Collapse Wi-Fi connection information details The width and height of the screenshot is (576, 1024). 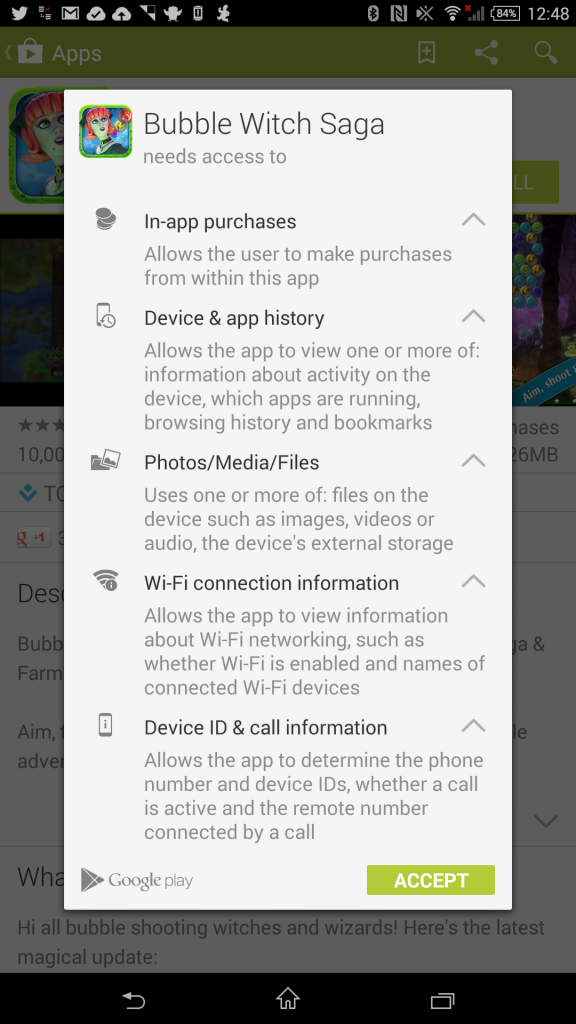(473, 581)
